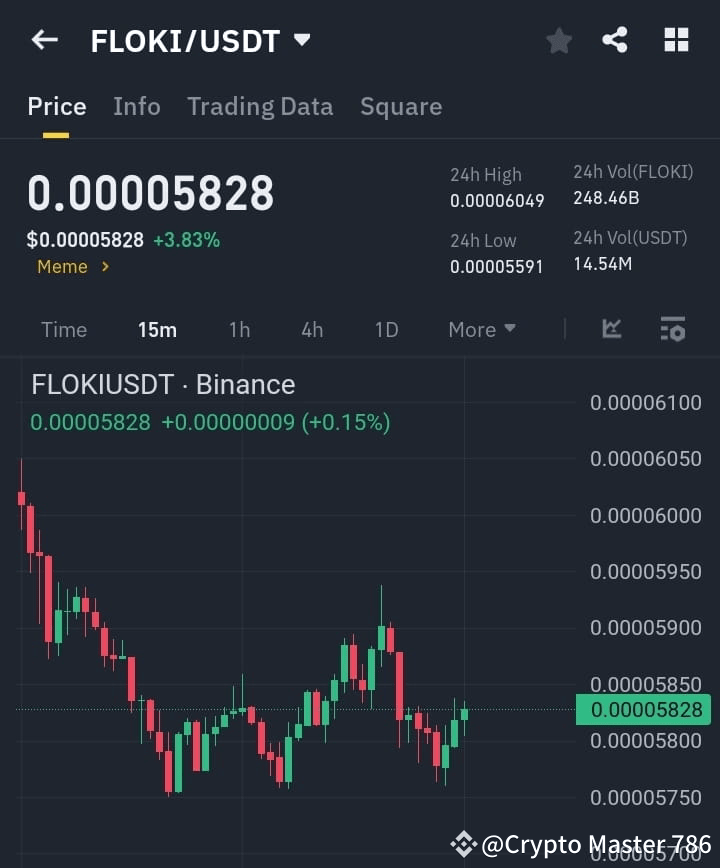Select the Price tab
720x868 pixels.
[56, 106]
